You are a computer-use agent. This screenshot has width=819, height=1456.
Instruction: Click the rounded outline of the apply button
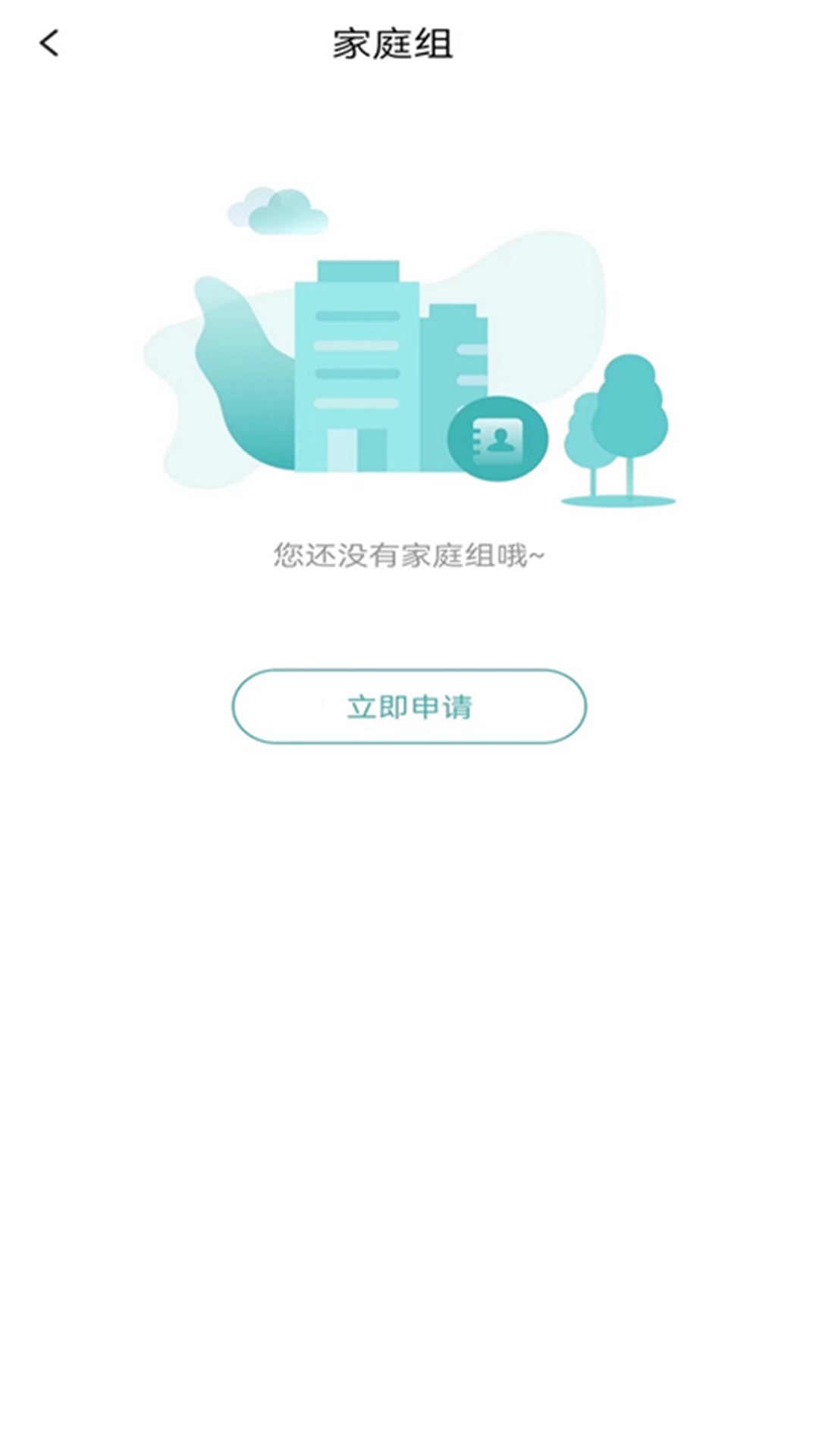coord(409,707)
